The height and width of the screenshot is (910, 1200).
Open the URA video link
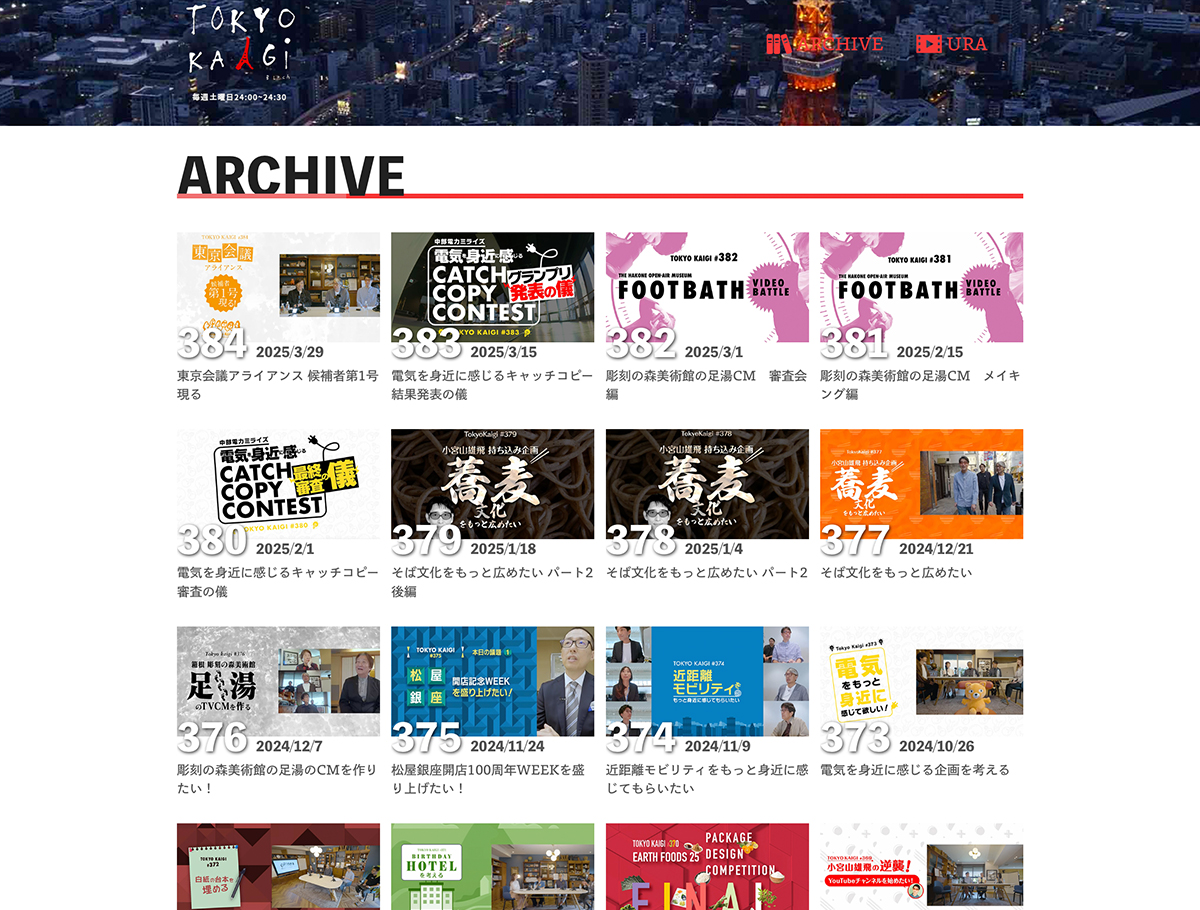tap(952, 44)
